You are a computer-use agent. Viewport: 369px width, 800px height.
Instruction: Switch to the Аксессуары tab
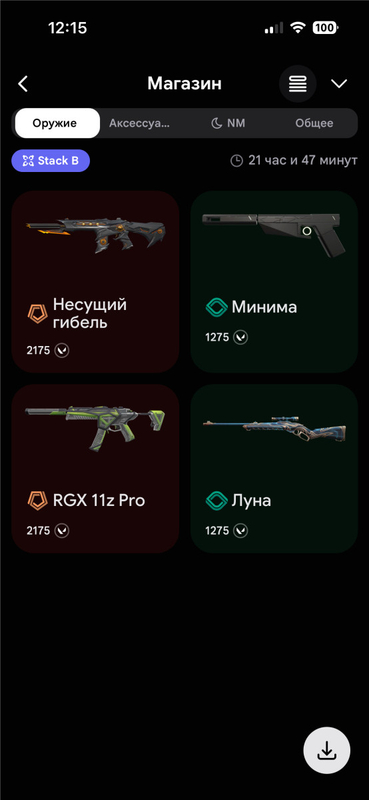139,123
